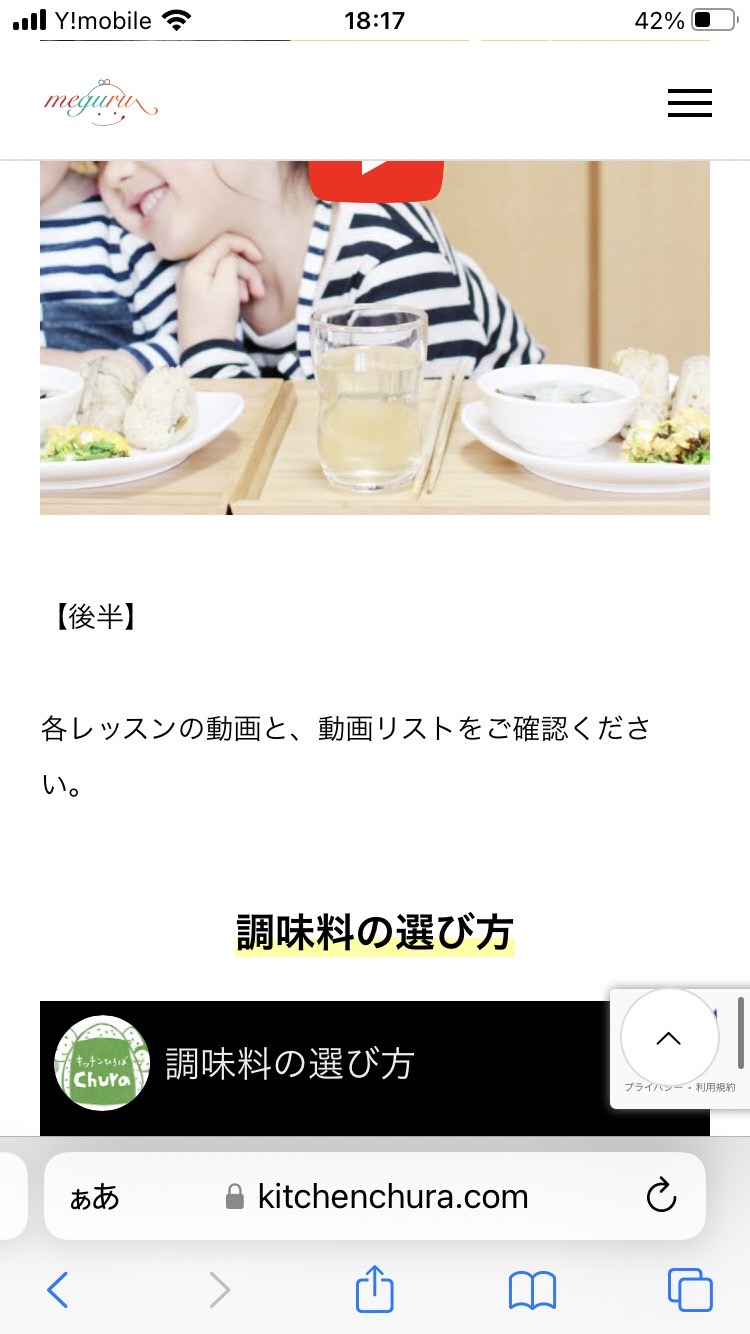750x1334 pixels.
Task: Tap the meguru site logo
Action: point(101,102)
